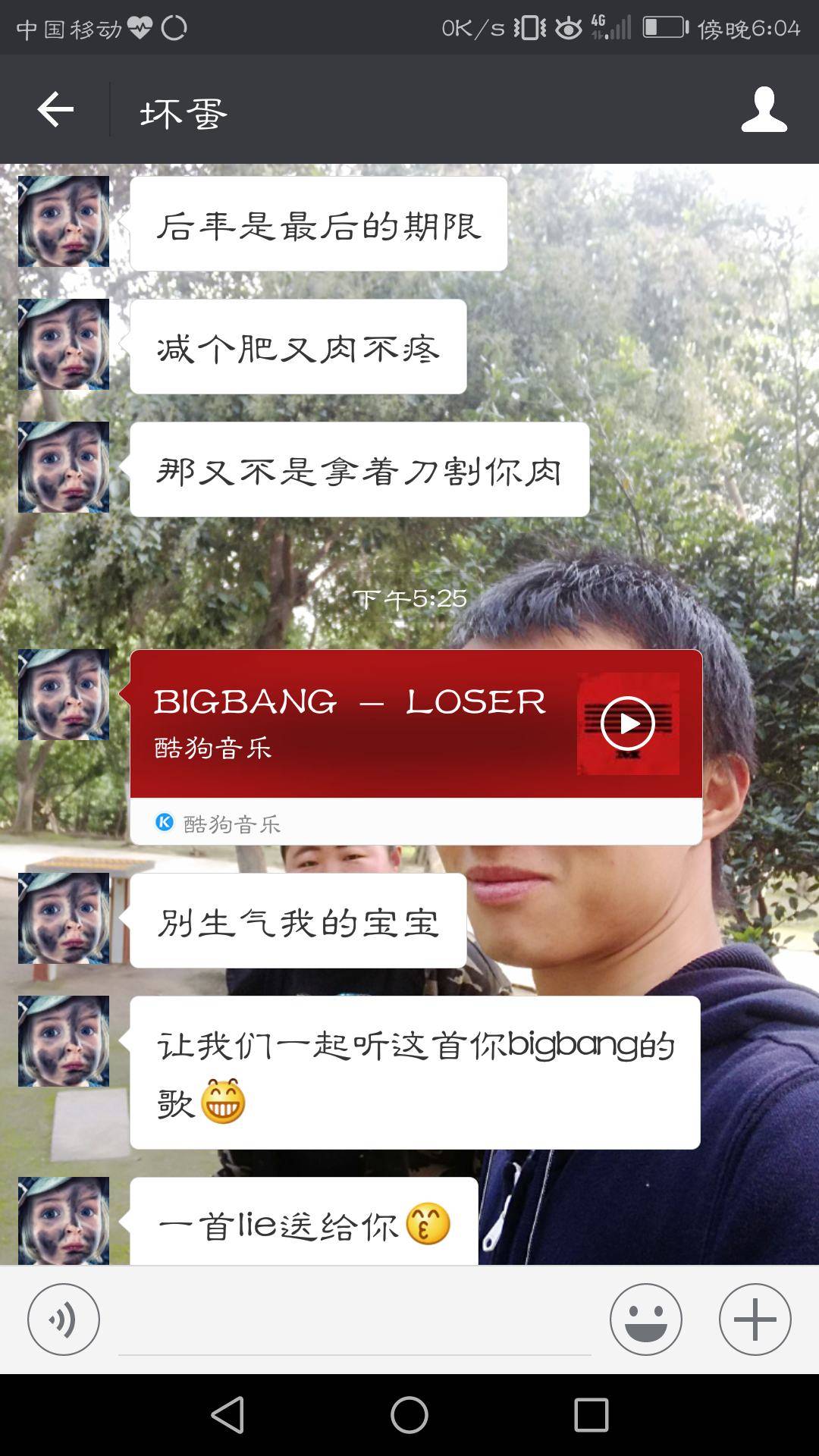819x1456 pixels.
Task: Tap the avatar beside 后年是最后的期限
Action: tap(64, 221)
